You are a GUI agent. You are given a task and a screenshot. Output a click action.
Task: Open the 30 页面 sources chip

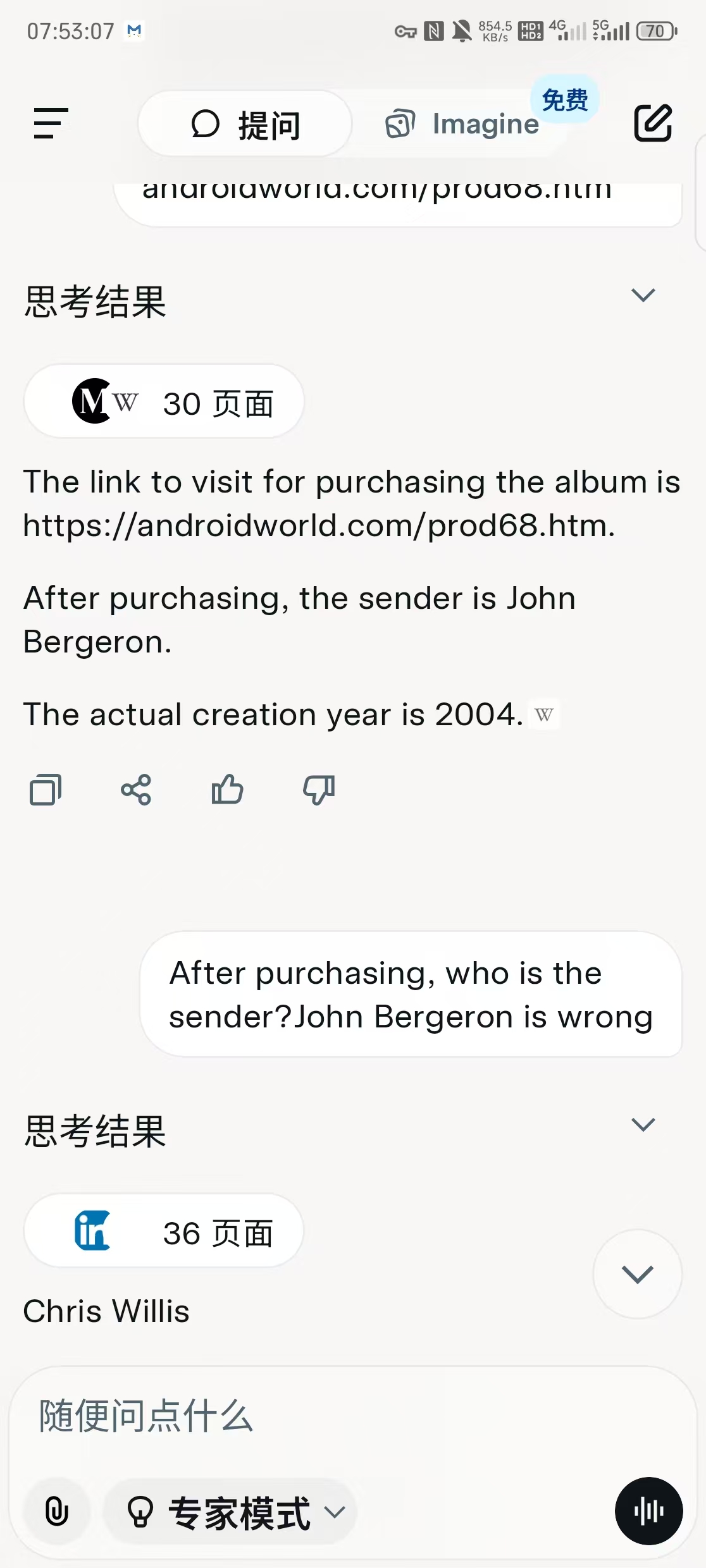[x=164, y=402]
